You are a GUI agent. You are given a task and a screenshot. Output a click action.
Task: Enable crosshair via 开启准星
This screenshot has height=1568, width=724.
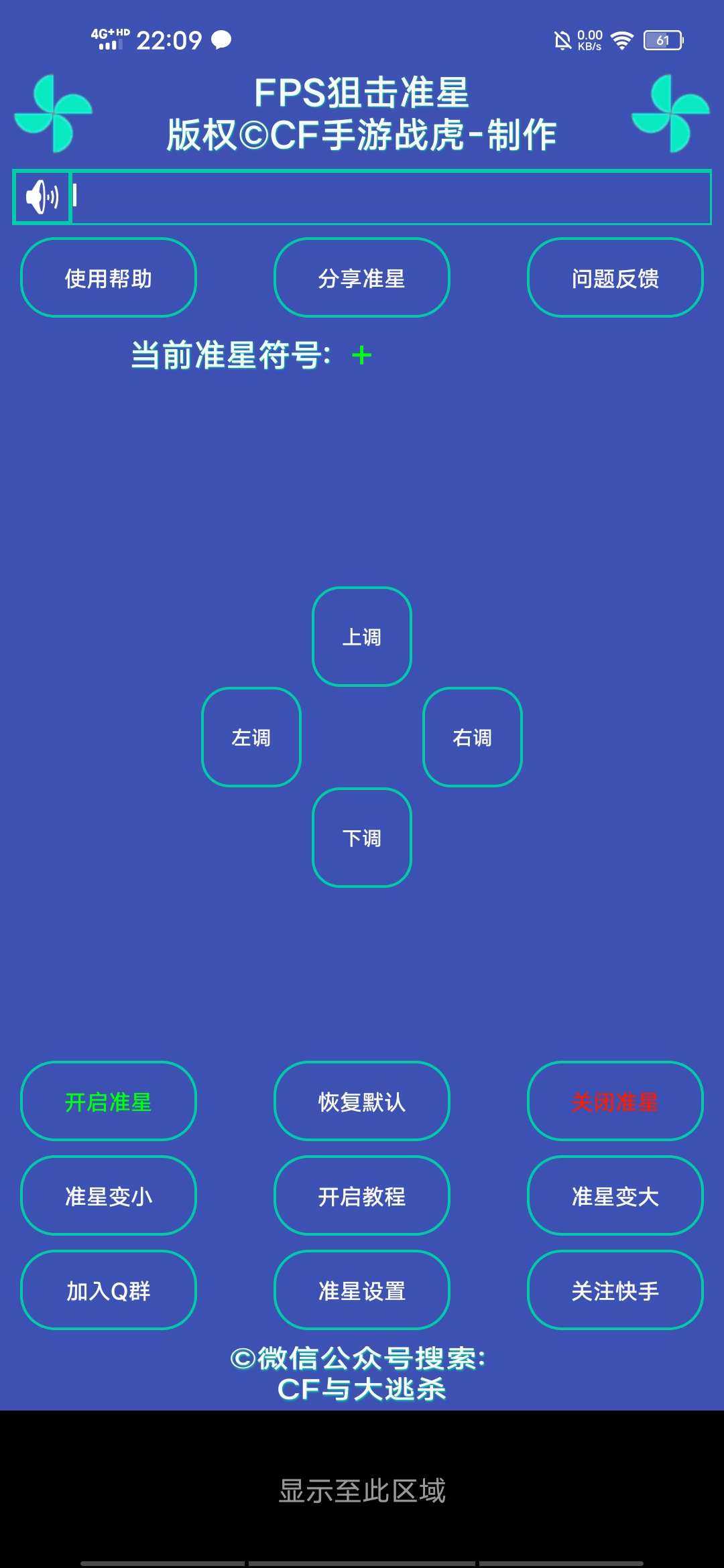tap(109, 1101)
